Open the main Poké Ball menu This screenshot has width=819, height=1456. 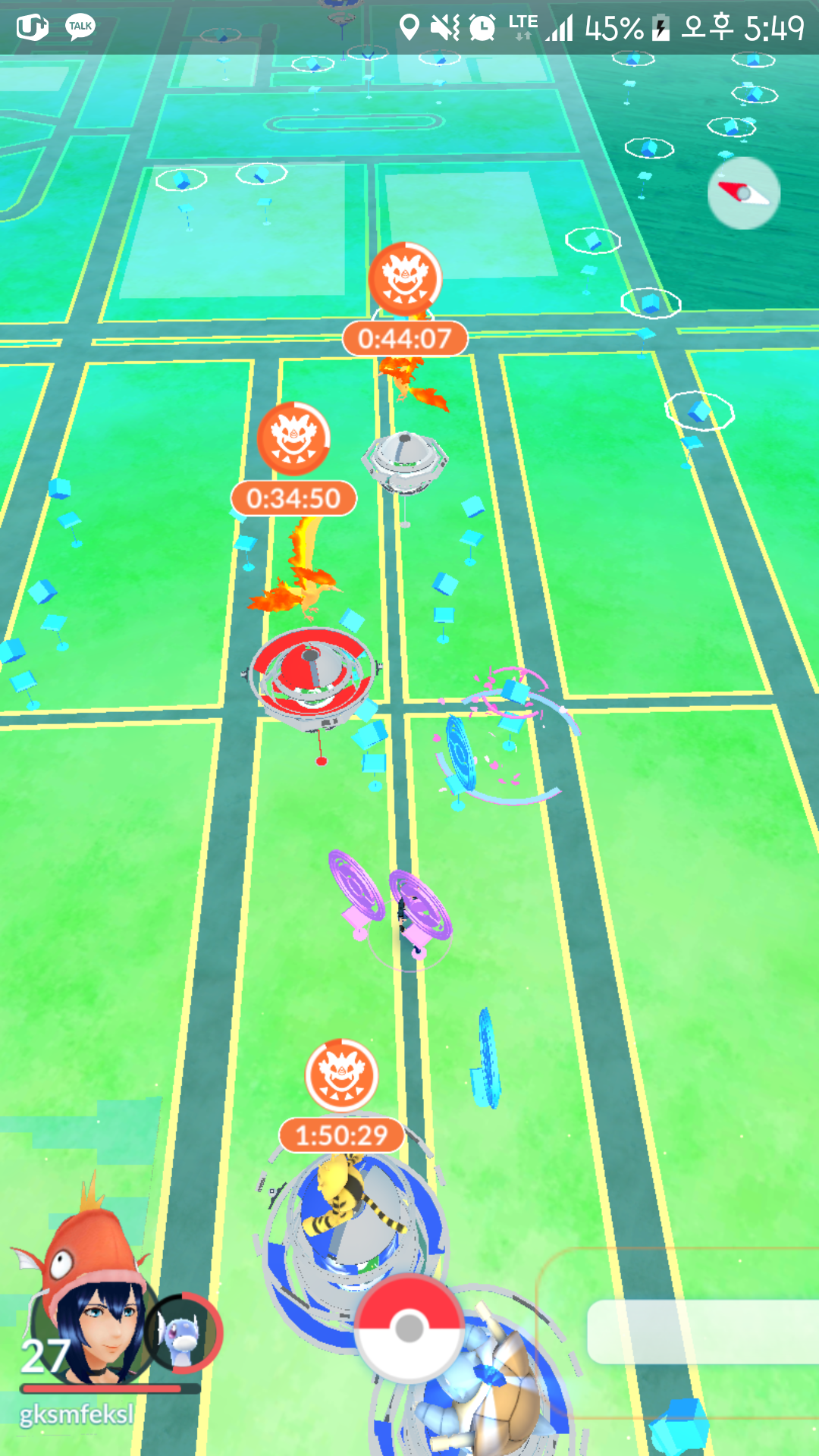[x=409, y=1329]
